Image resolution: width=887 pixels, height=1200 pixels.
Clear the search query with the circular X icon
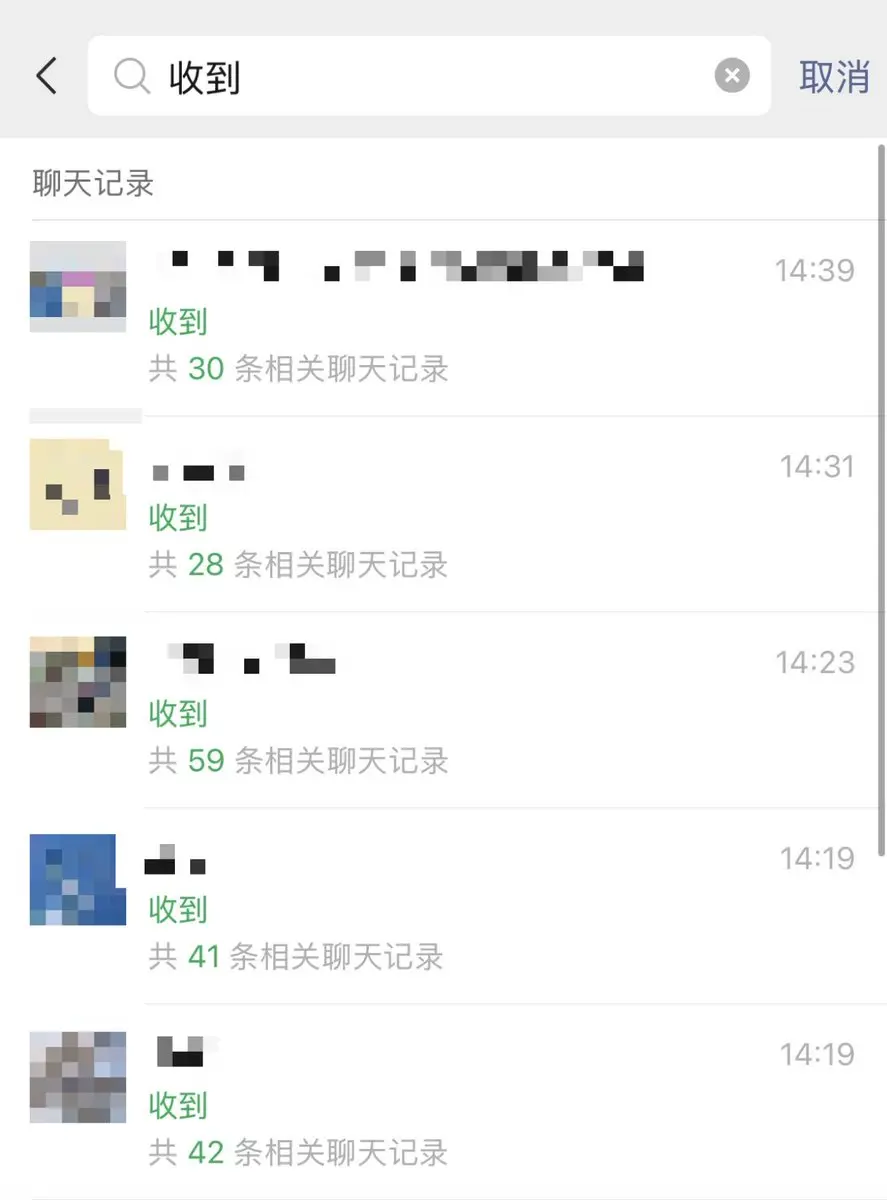click(733, 75)
